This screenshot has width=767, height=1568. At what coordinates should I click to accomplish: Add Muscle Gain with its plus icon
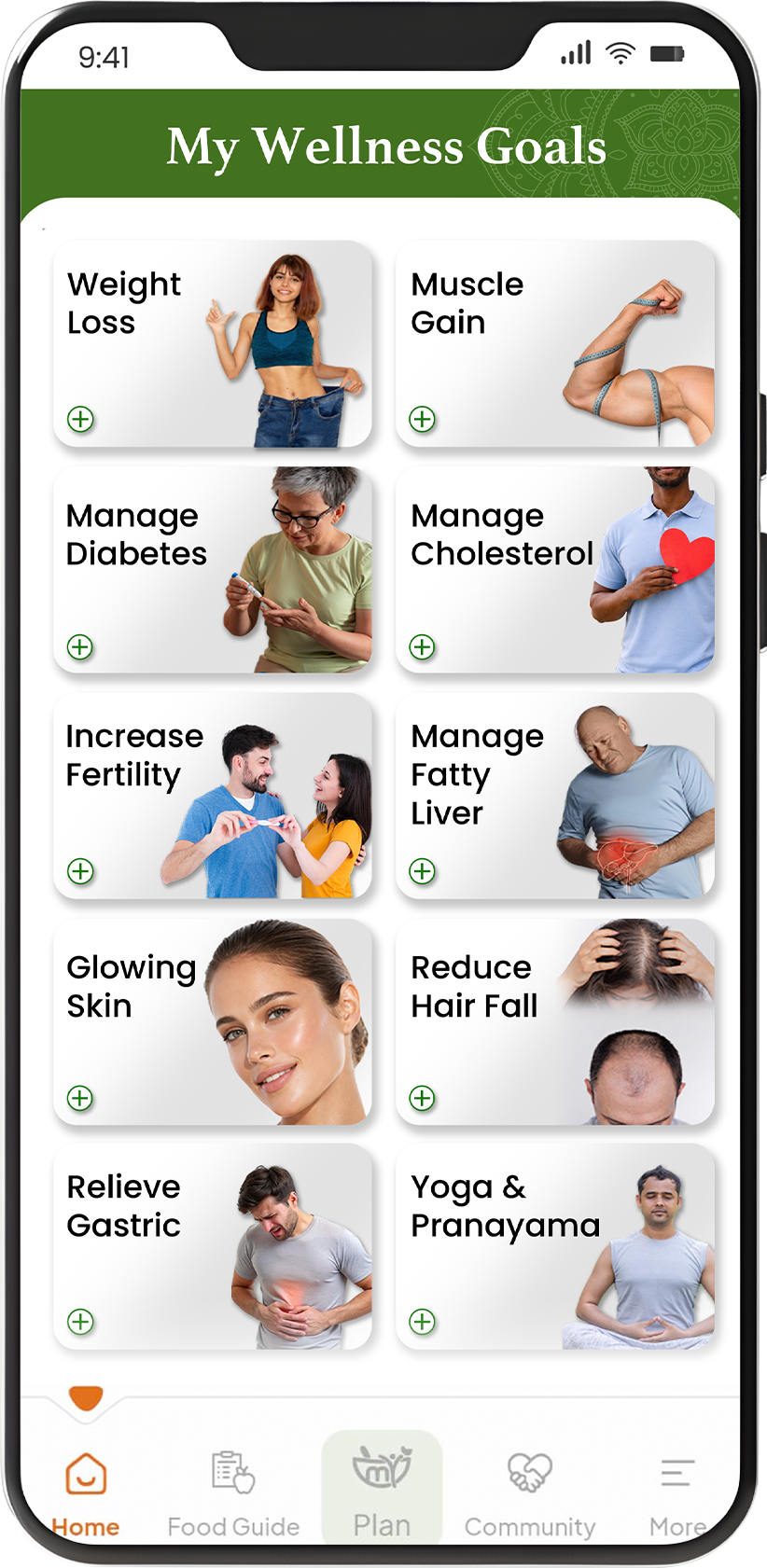[423, 420]
